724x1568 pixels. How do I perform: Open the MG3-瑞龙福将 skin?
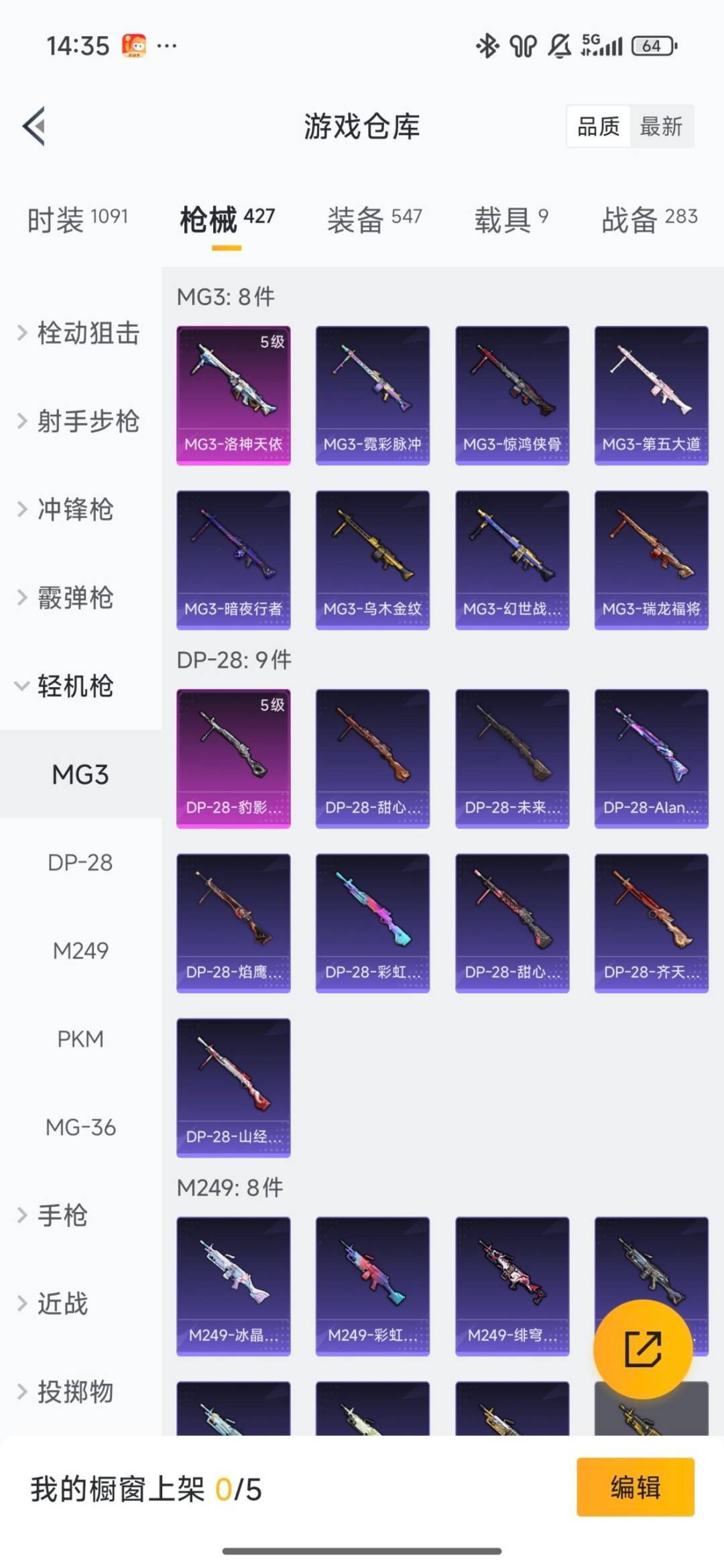[650, 560]
